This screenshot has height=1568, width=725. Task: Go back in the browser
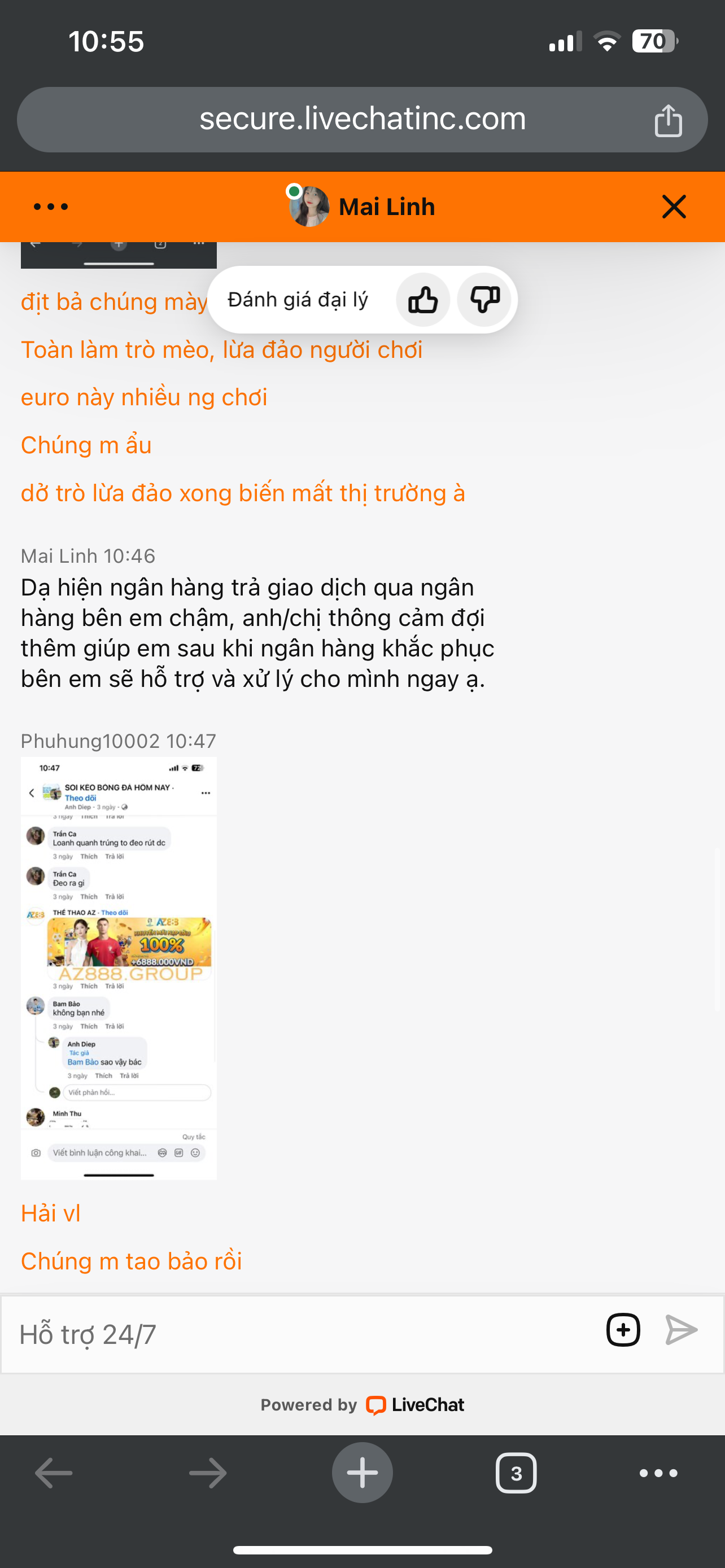(x=54, y=1473)
